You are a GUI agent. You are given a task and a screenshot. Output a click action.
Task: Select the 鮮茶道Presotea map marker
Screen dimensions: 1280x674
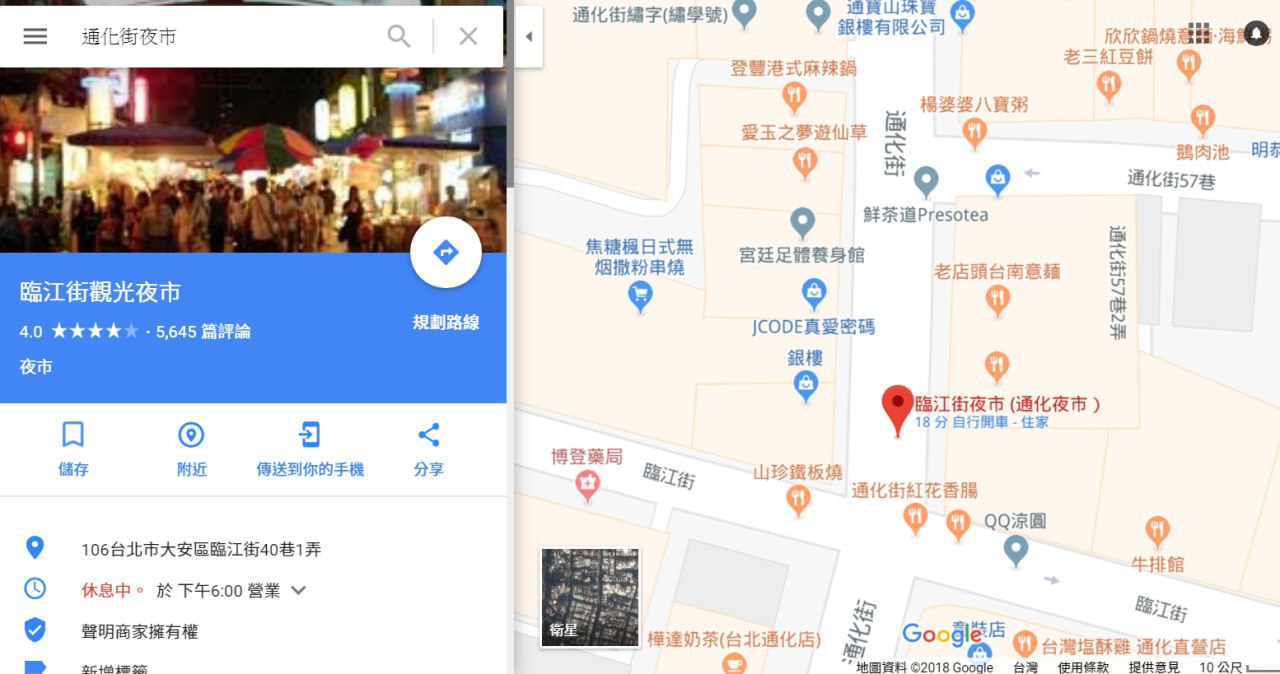click(x=926, y=183)
